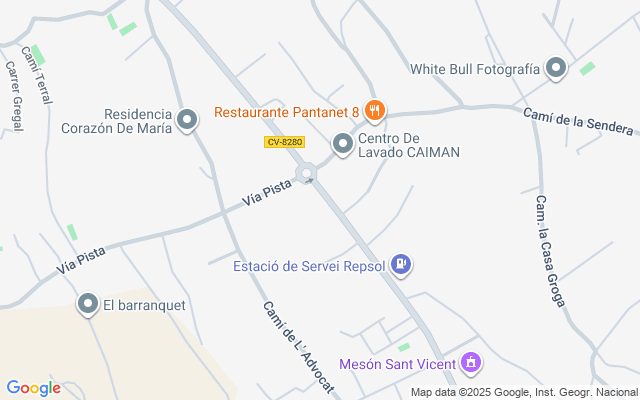Open the Restaurante Pantanet 8 place marker
640x400 pixels.
pyautogui.click(x=375, y=110)
